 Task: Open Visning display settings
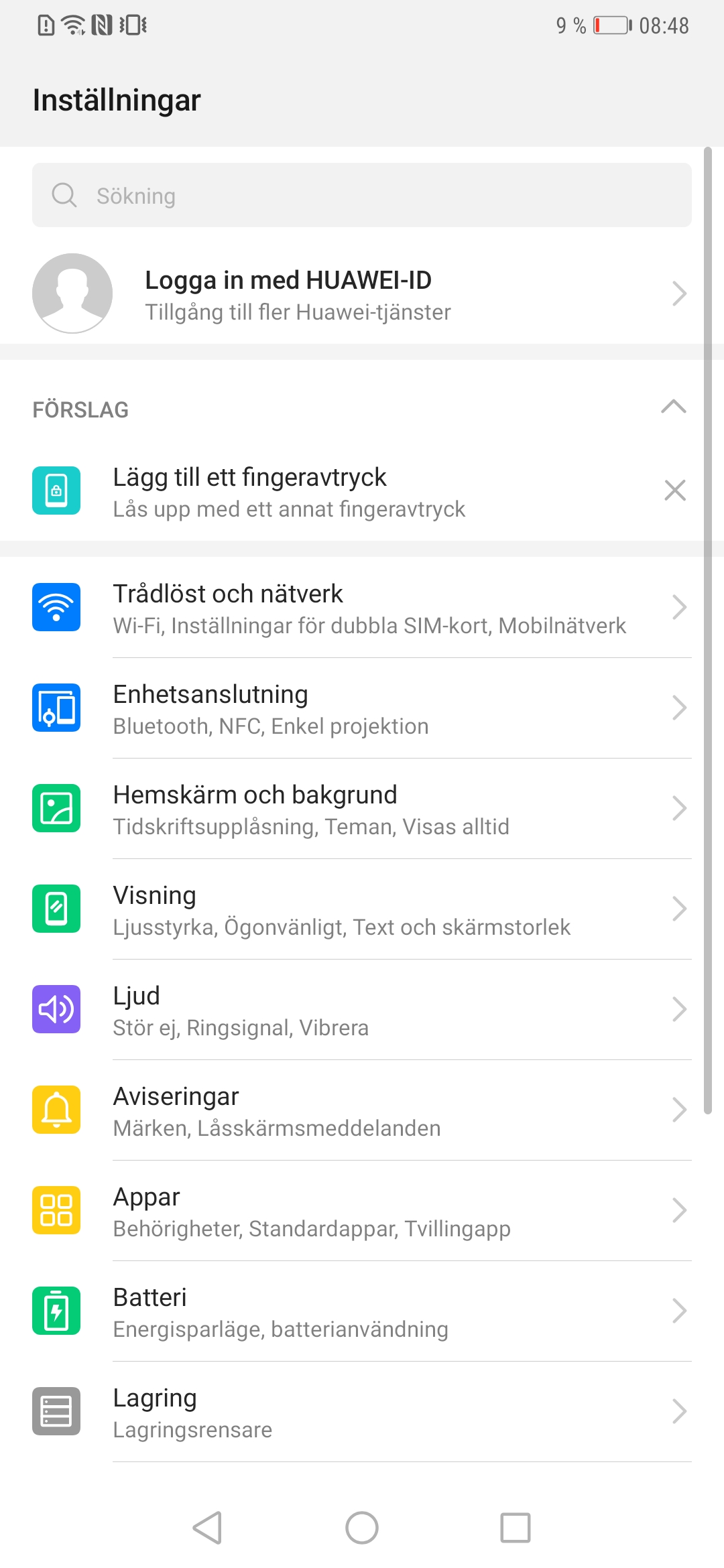pyautogui.click(x=362, y=909)
